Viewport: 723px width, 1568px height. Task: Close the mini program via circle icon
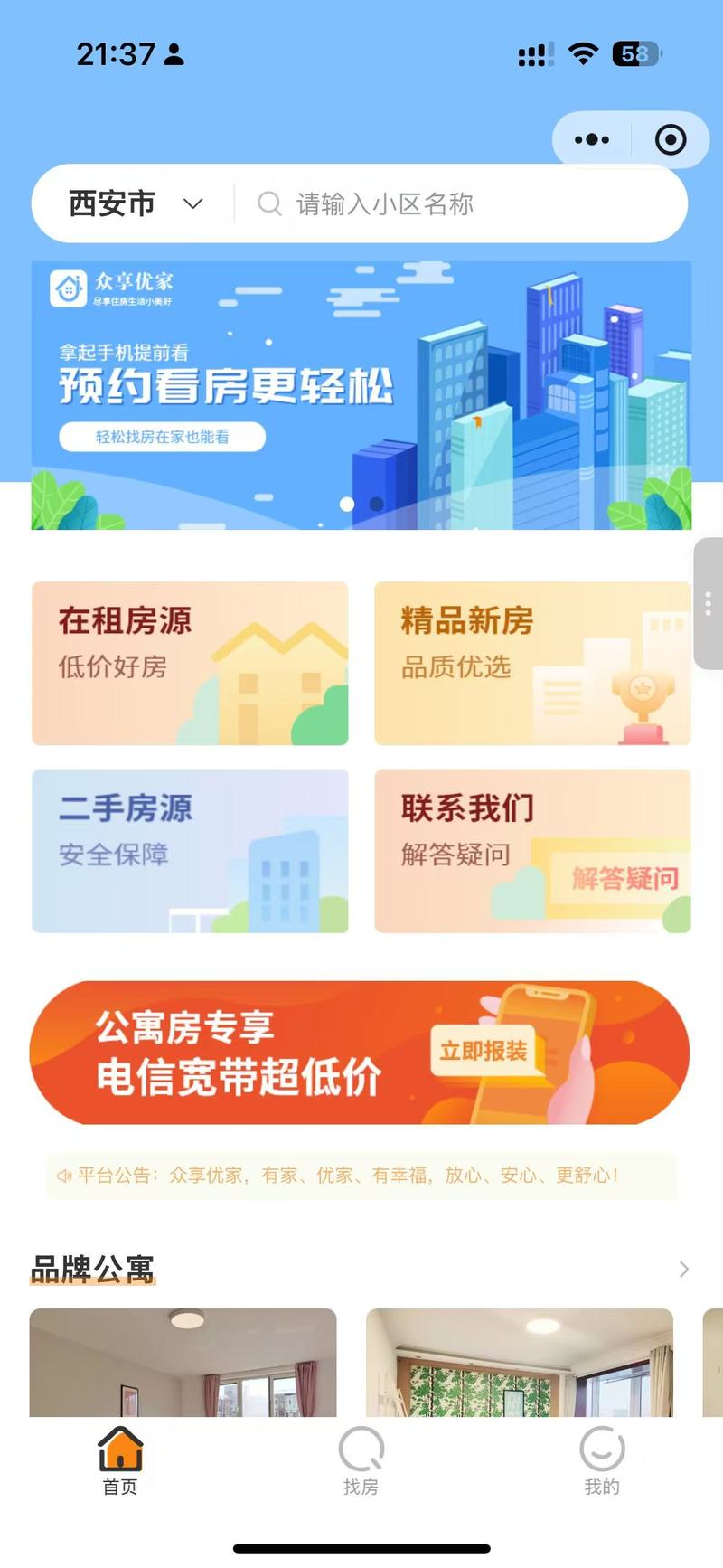coord(670,140)
